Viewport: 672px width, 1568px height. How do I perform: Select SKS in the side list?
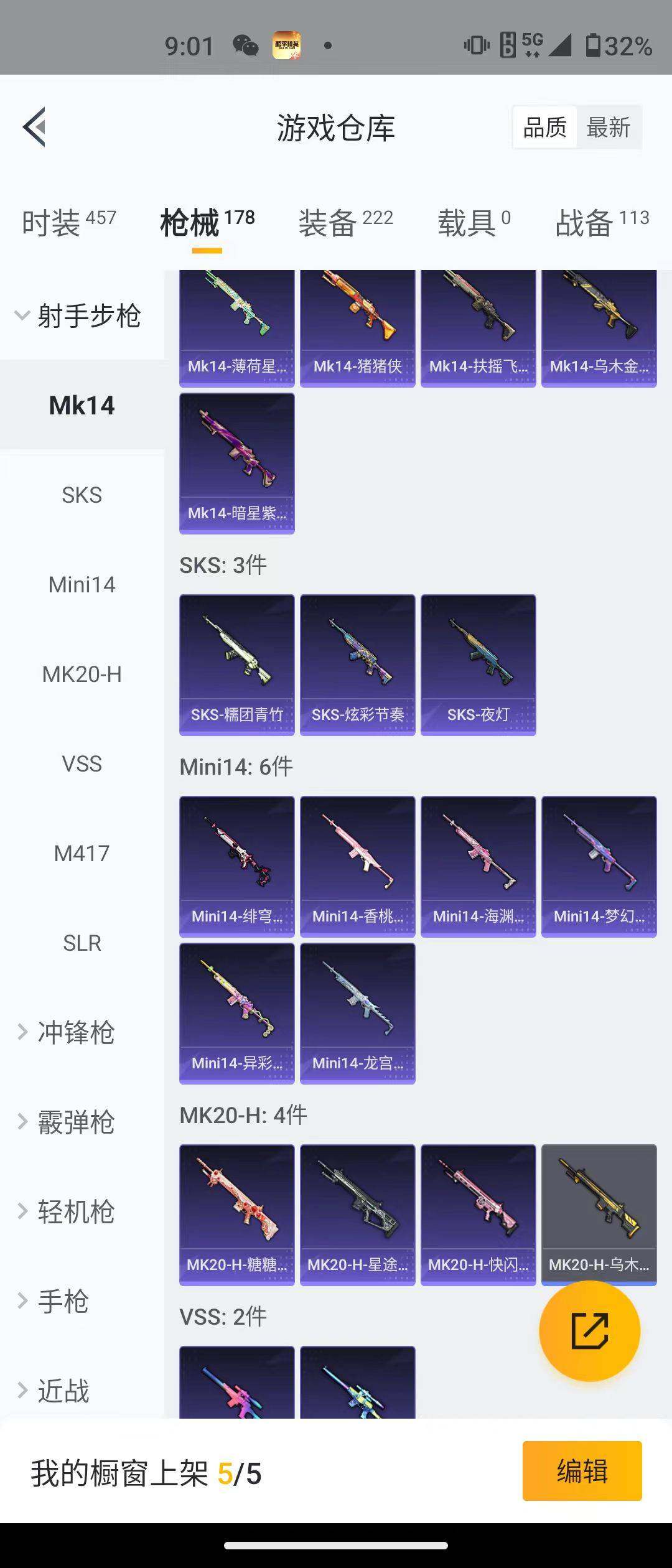82,495
